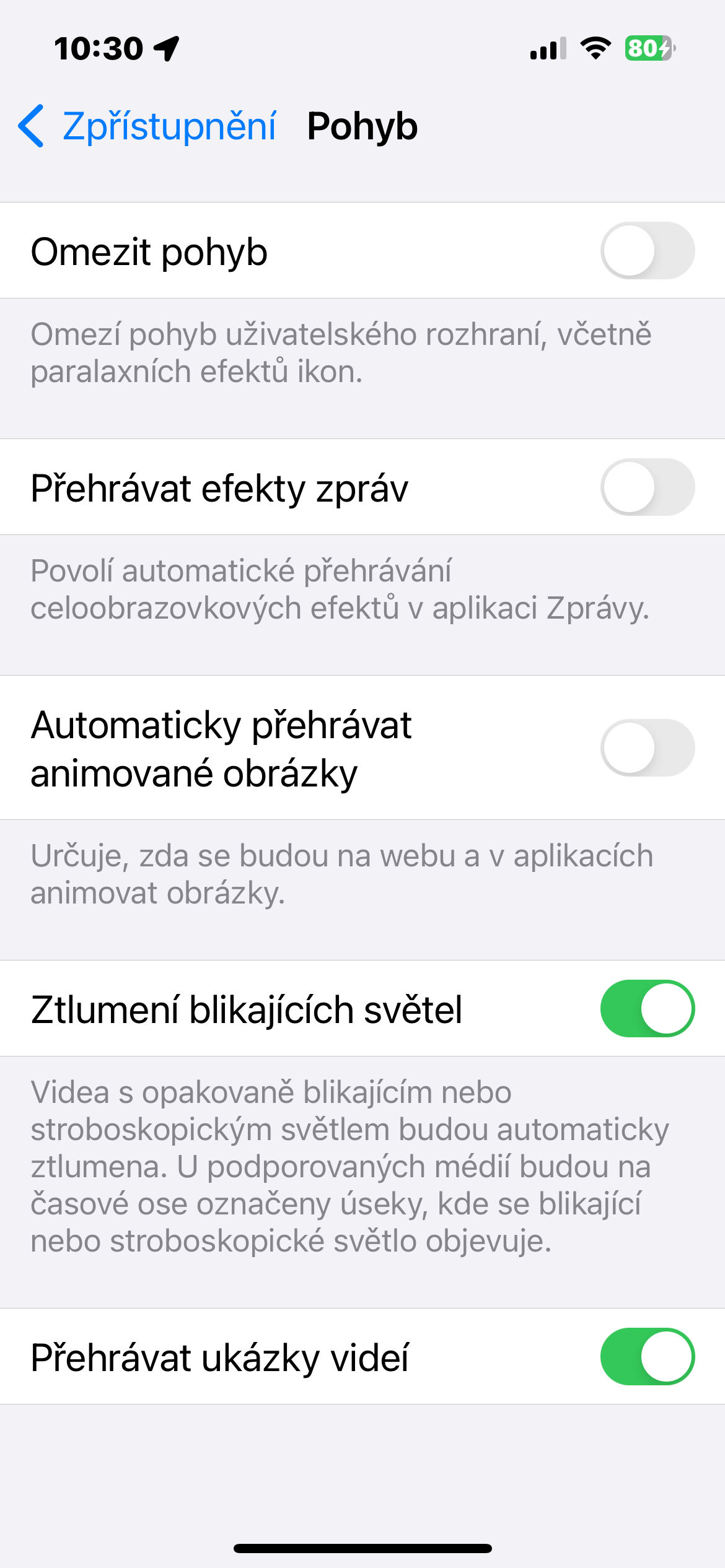This screenshot has width=725, height=1568.
Task: Go back to Zpřístupnění settings
Action: [x=147, y=126]
